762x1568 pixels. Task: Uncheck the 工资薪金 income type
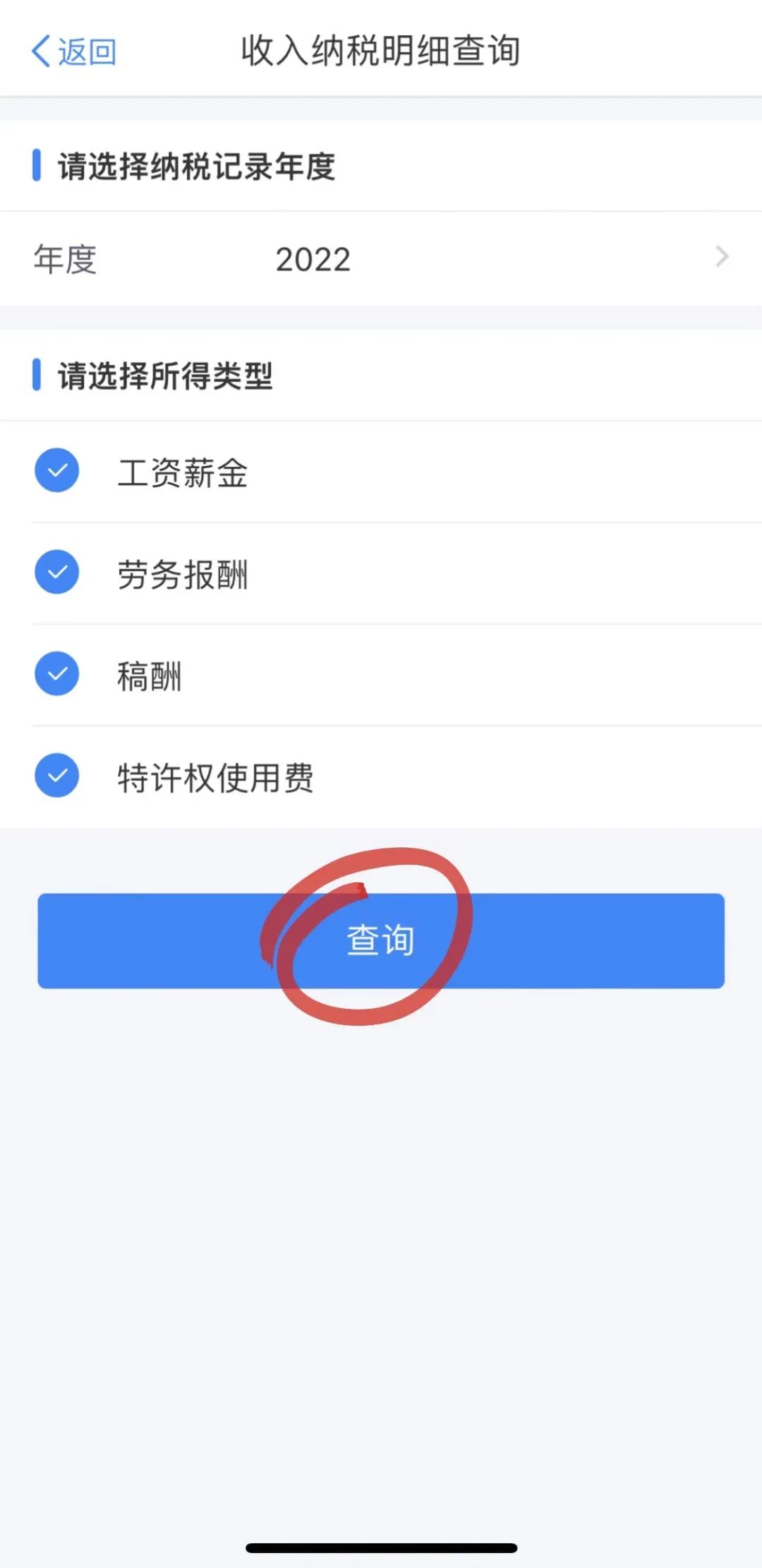click(56, 470)
